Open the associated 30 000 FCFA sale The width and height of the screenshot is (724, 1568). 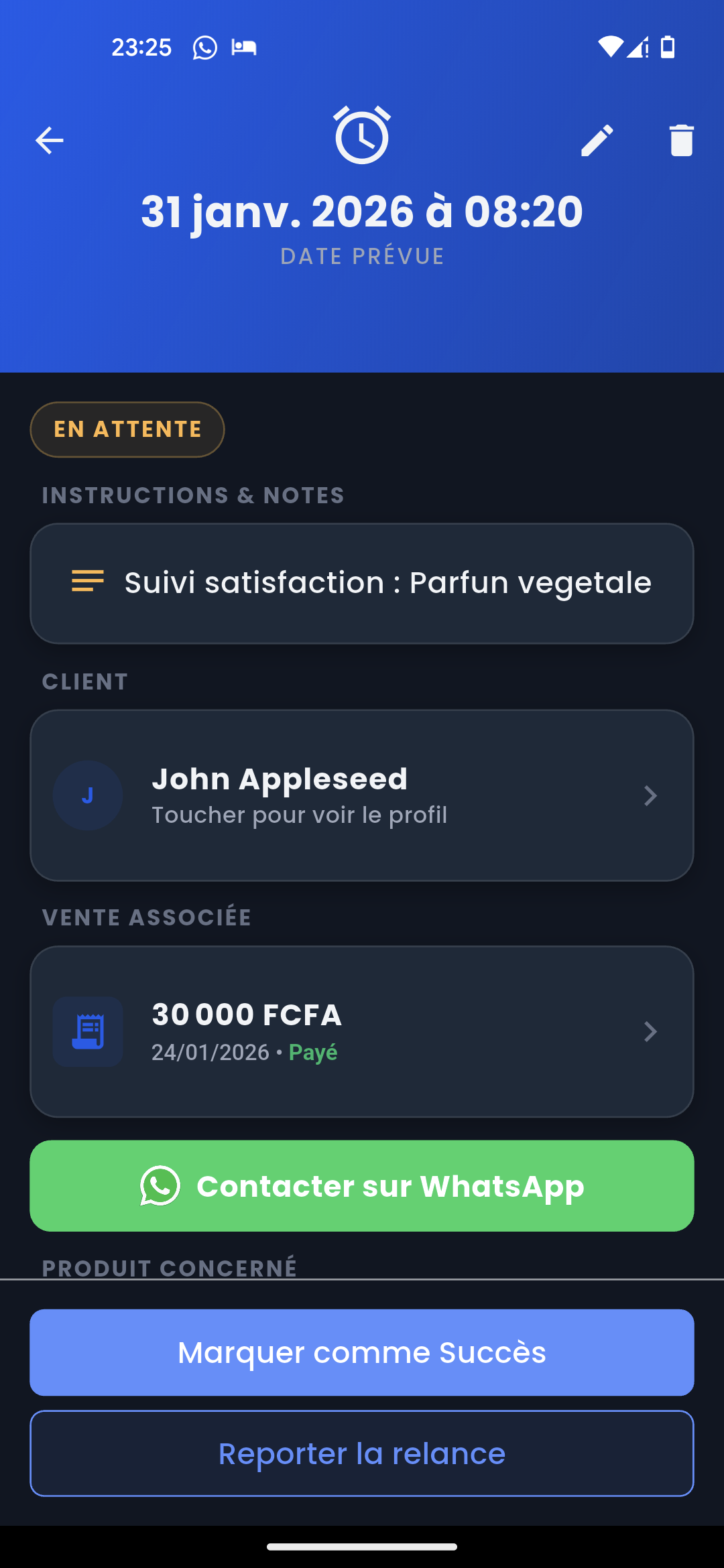pos(362,1031)
